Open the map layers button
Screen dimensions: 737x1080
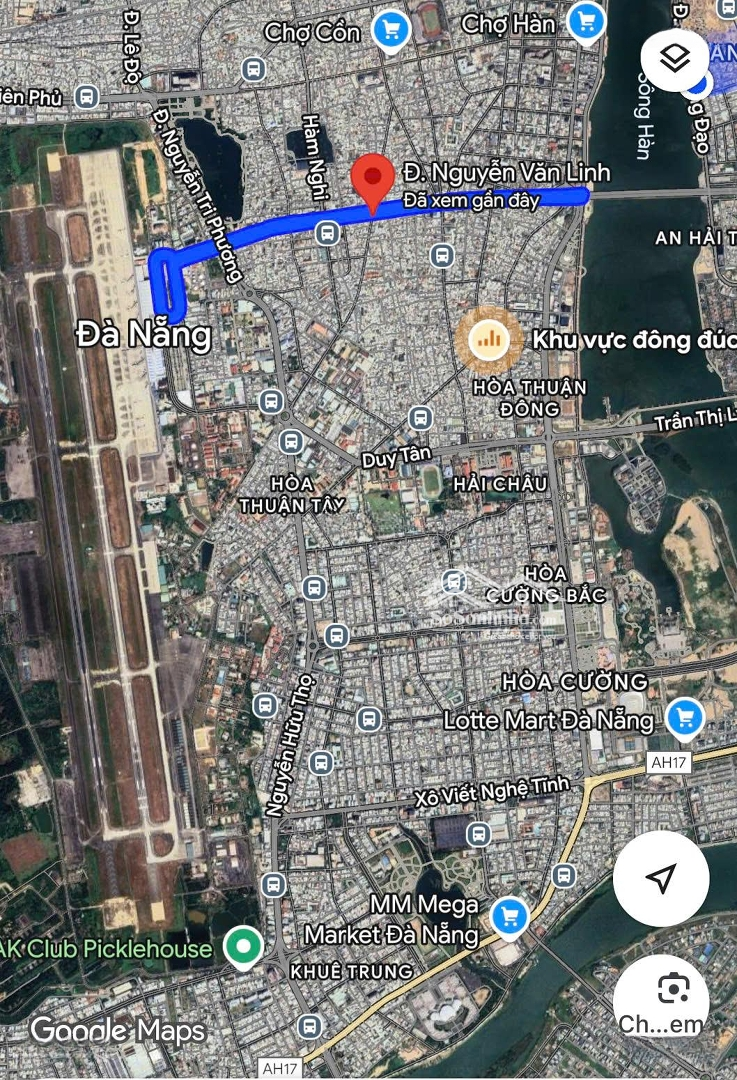pyautogui.click(x=676, y=59)
